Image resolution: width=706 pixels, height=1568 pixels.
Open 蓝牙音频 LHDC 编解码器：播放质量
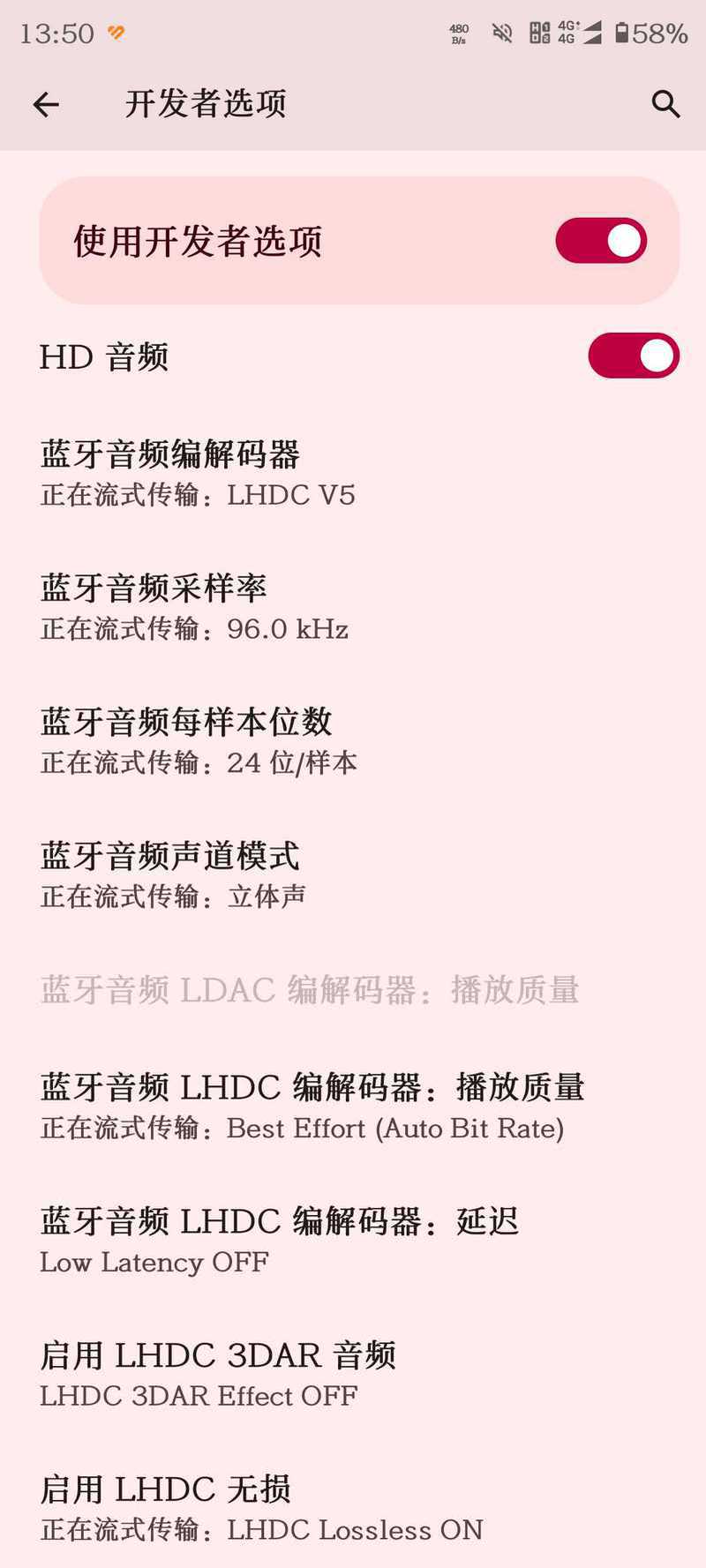[x=353, y=1107]
